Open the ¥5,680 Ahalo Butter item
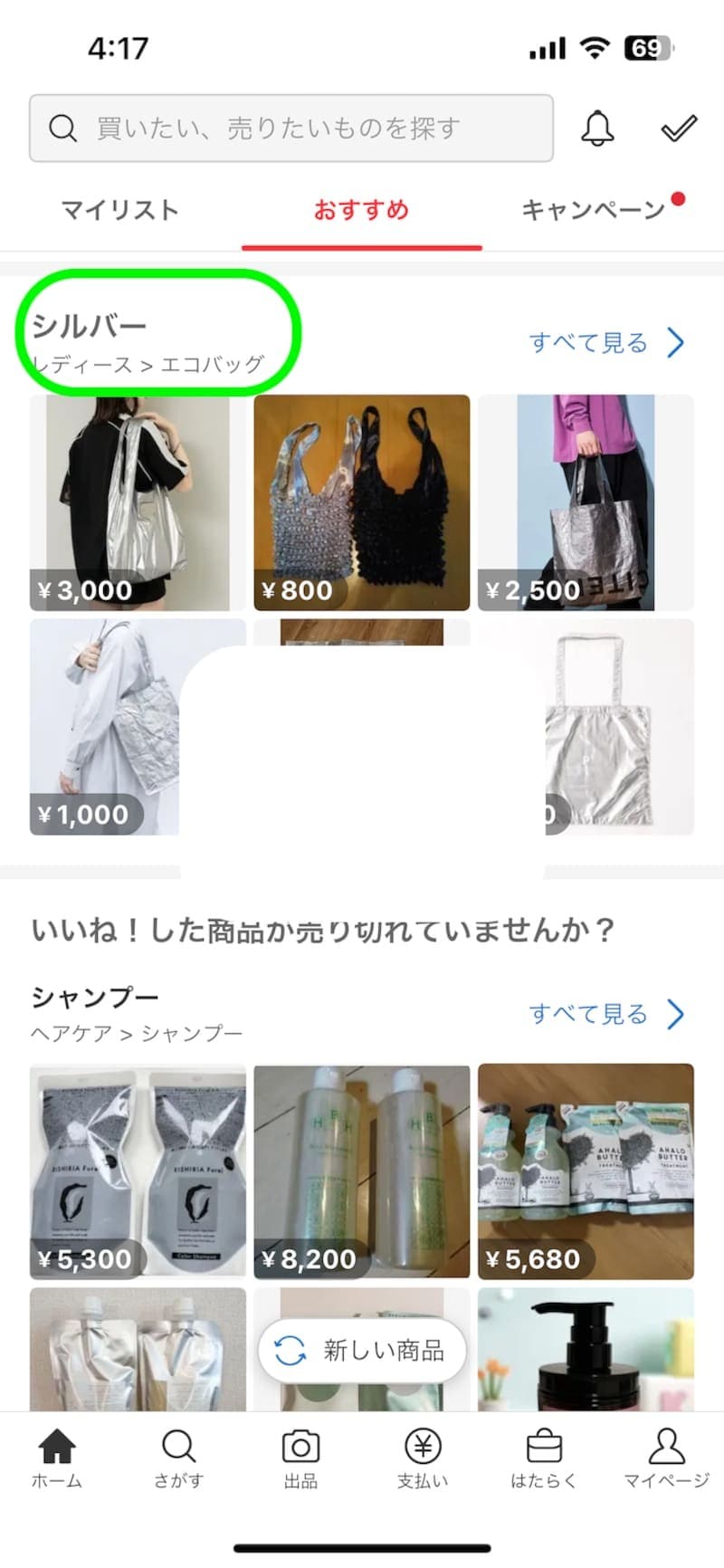Screen dimensions: 724x1568 [x=586, y=1171]
